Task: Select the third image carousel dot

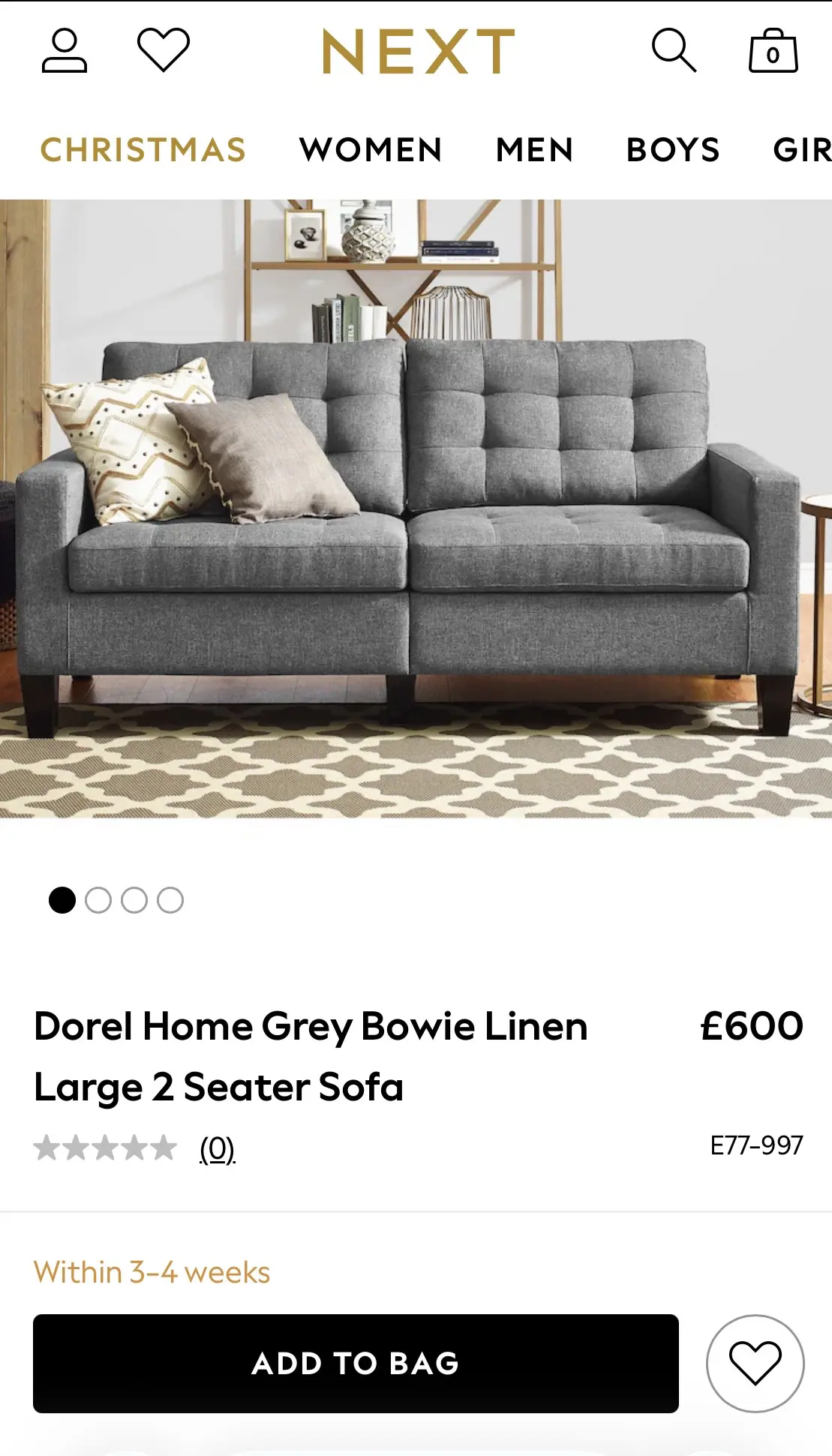Action: (x=135, y=899)
